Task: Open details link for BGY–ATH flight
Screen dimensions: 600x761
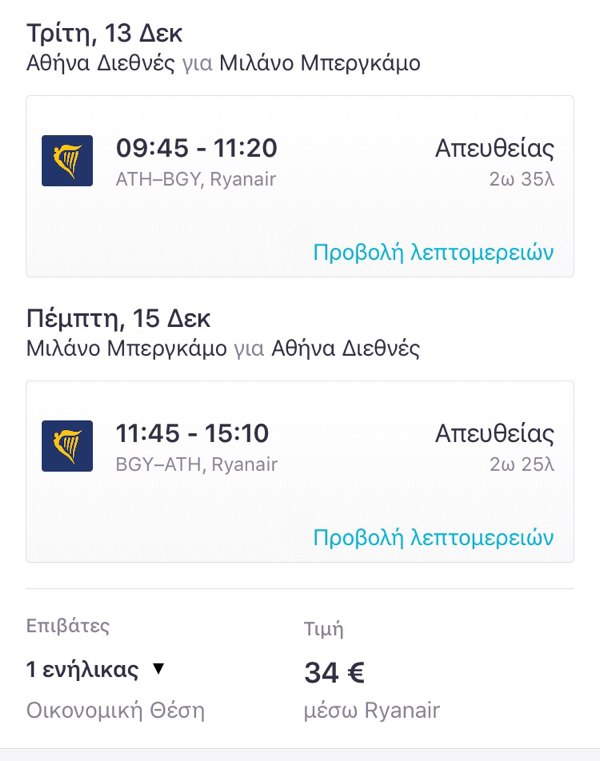Action: (433, 537)
